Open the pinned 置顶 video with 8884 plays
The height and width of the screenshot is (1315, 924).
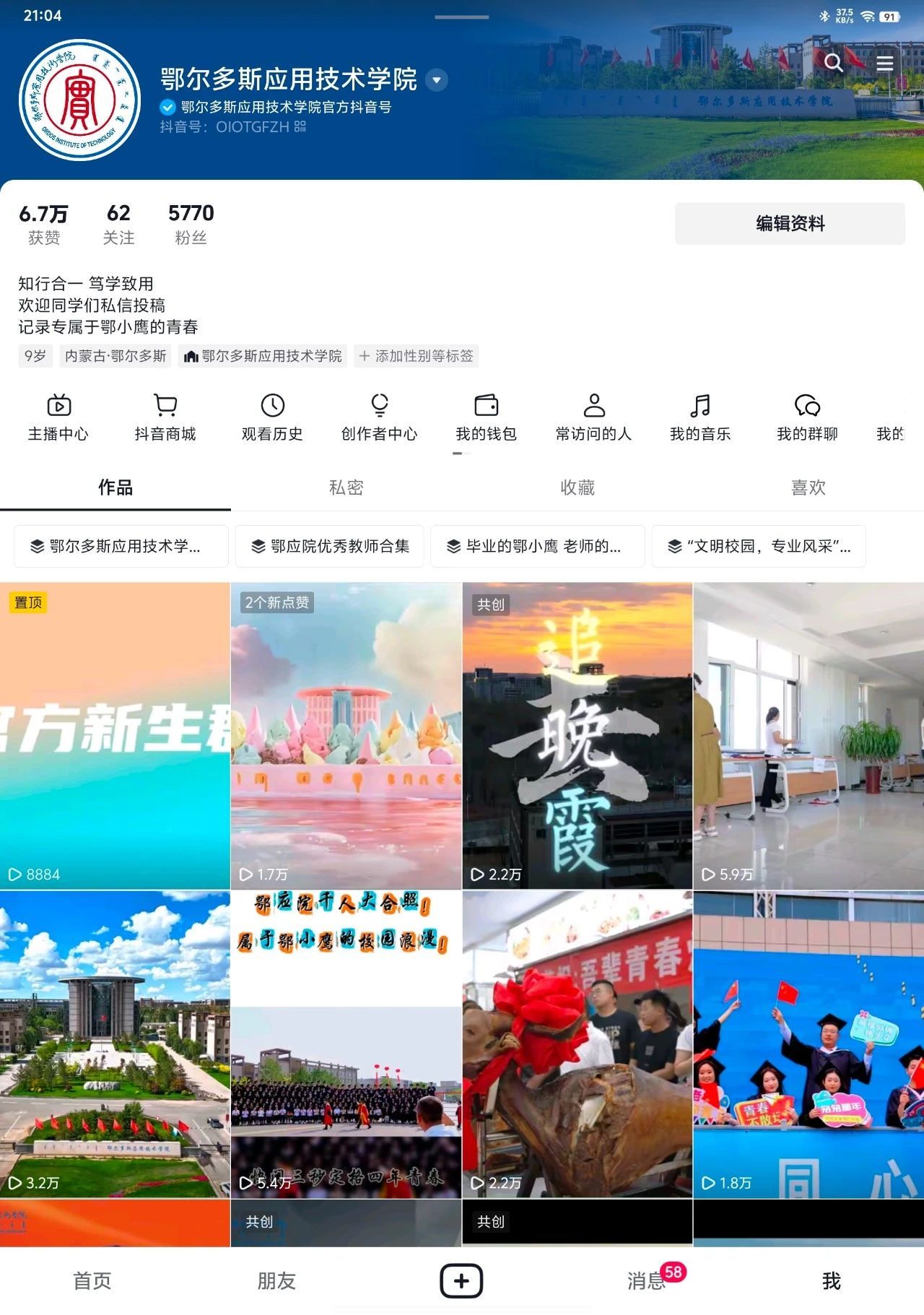coord(115,735)
